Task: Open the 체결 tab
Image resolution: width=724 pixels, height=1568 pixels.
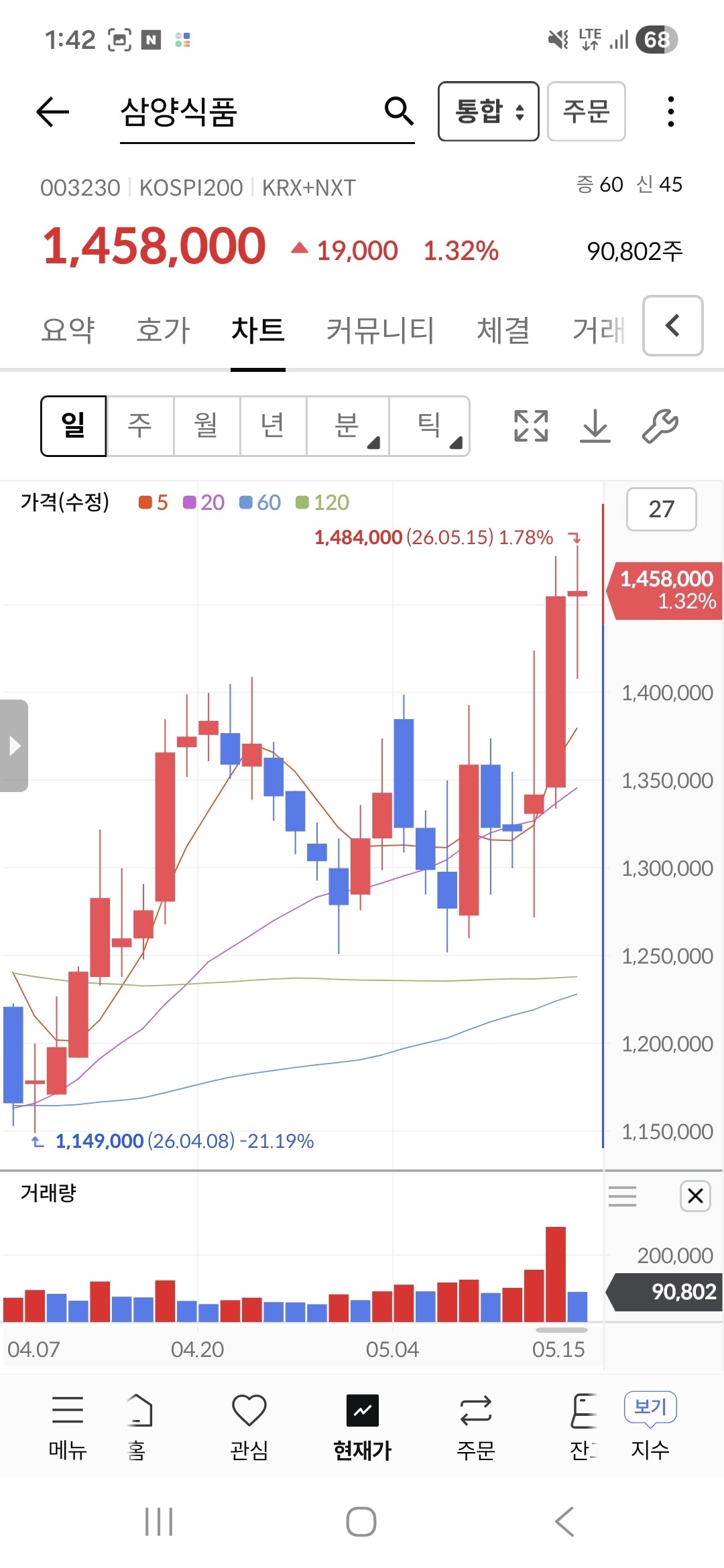Action: [503, 330]
